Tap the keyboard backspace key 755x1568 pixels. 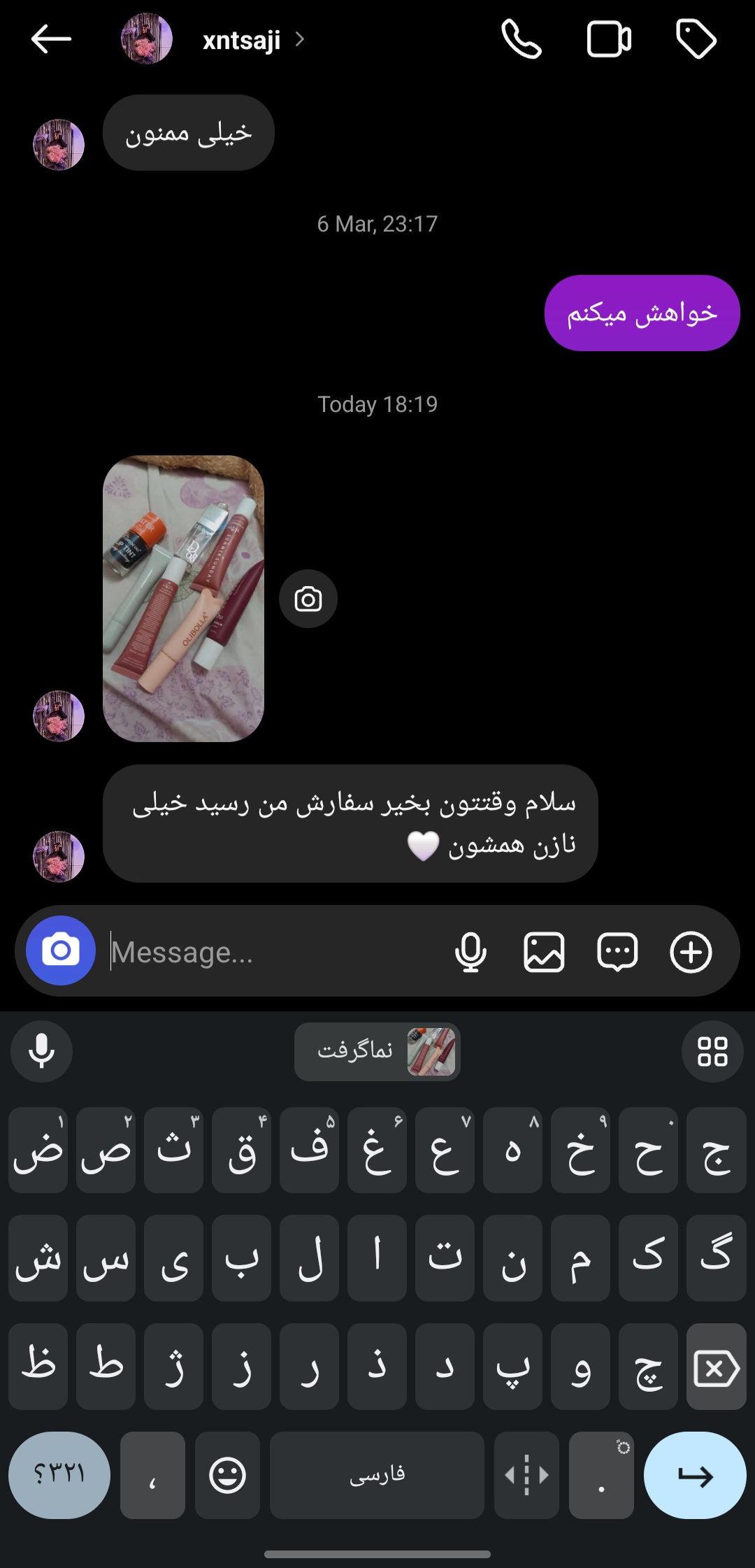pyautogui.click(x=717, y=1367)
